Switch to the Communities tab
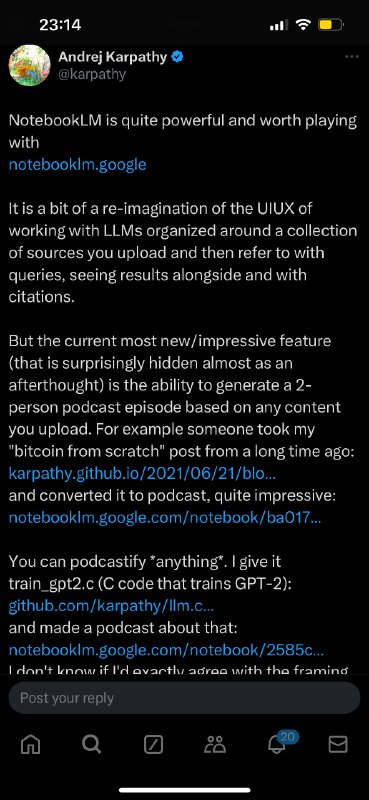The image size is (369, 800). pyautogui.click(x=215, y=745)
